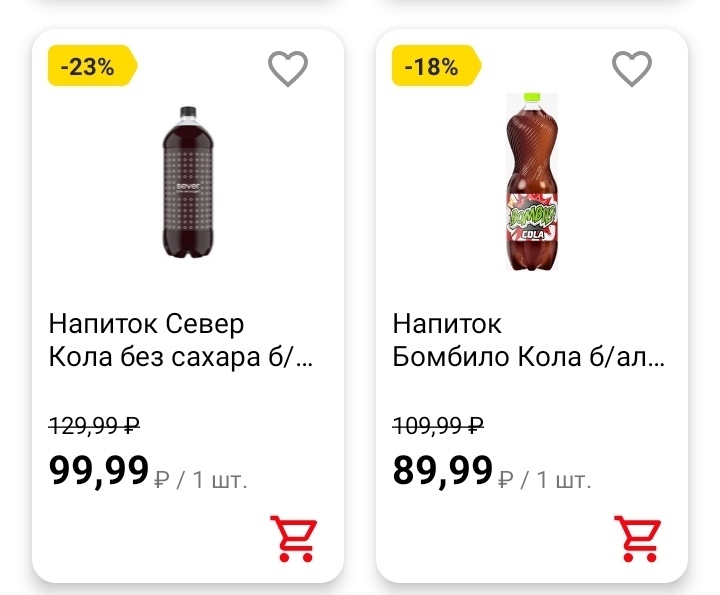Add Бомбило Кола to favorites

click(x=631, y=69)
